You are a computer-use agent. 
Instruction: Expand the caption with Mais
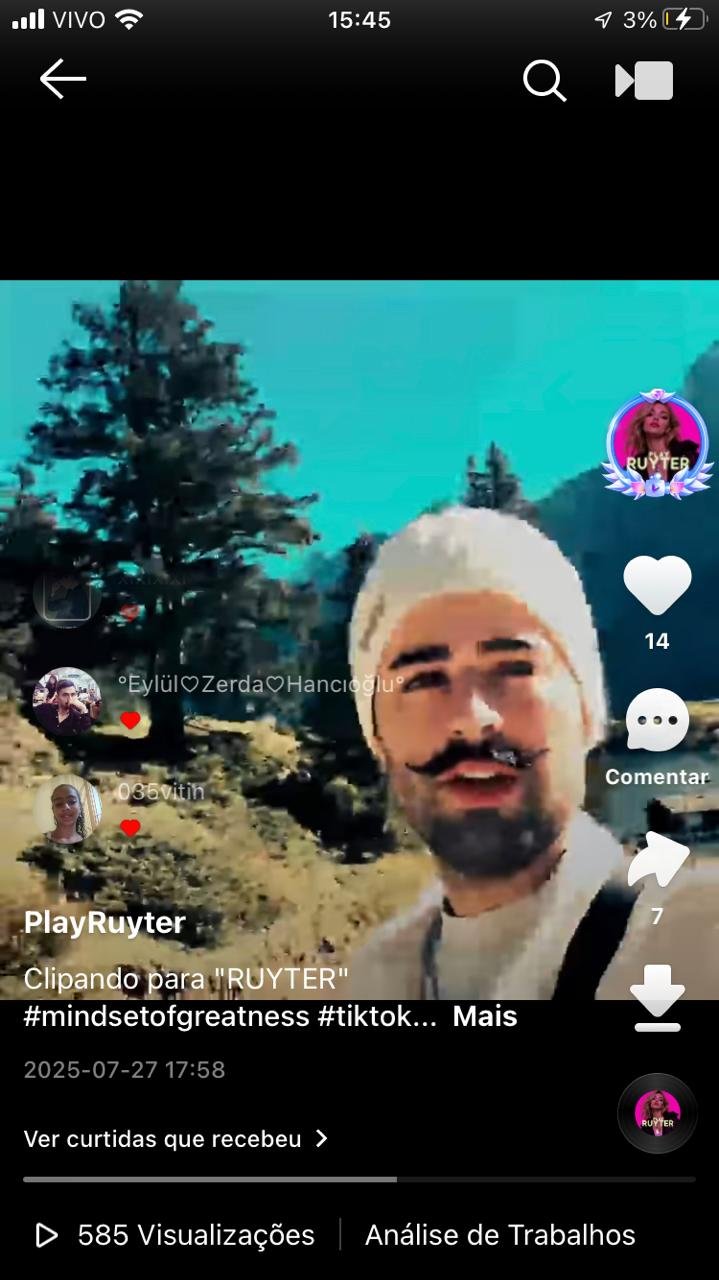[x=485, y=1016]
